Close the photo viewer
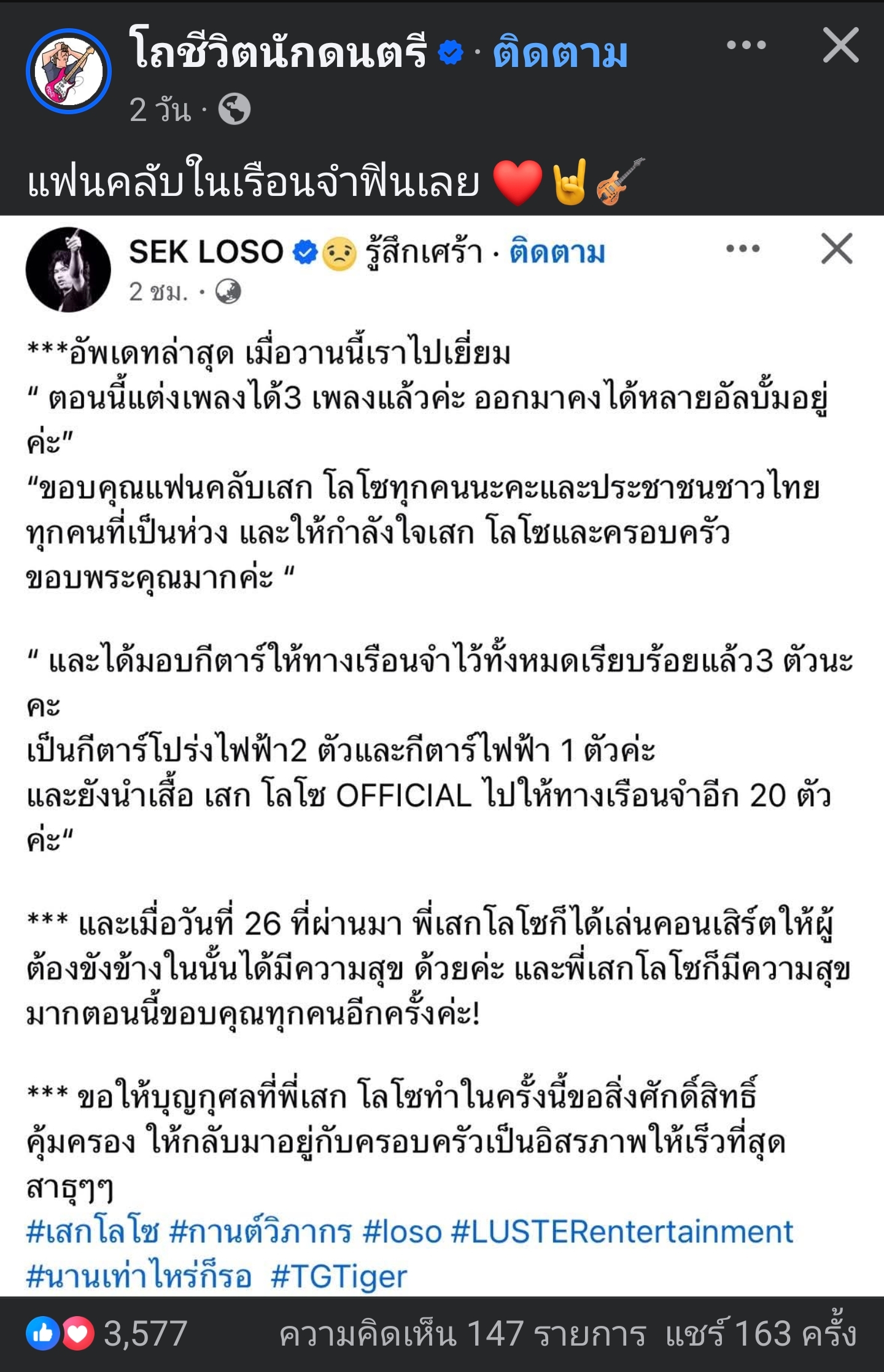Screen dimensions: 884x1372 840,45
